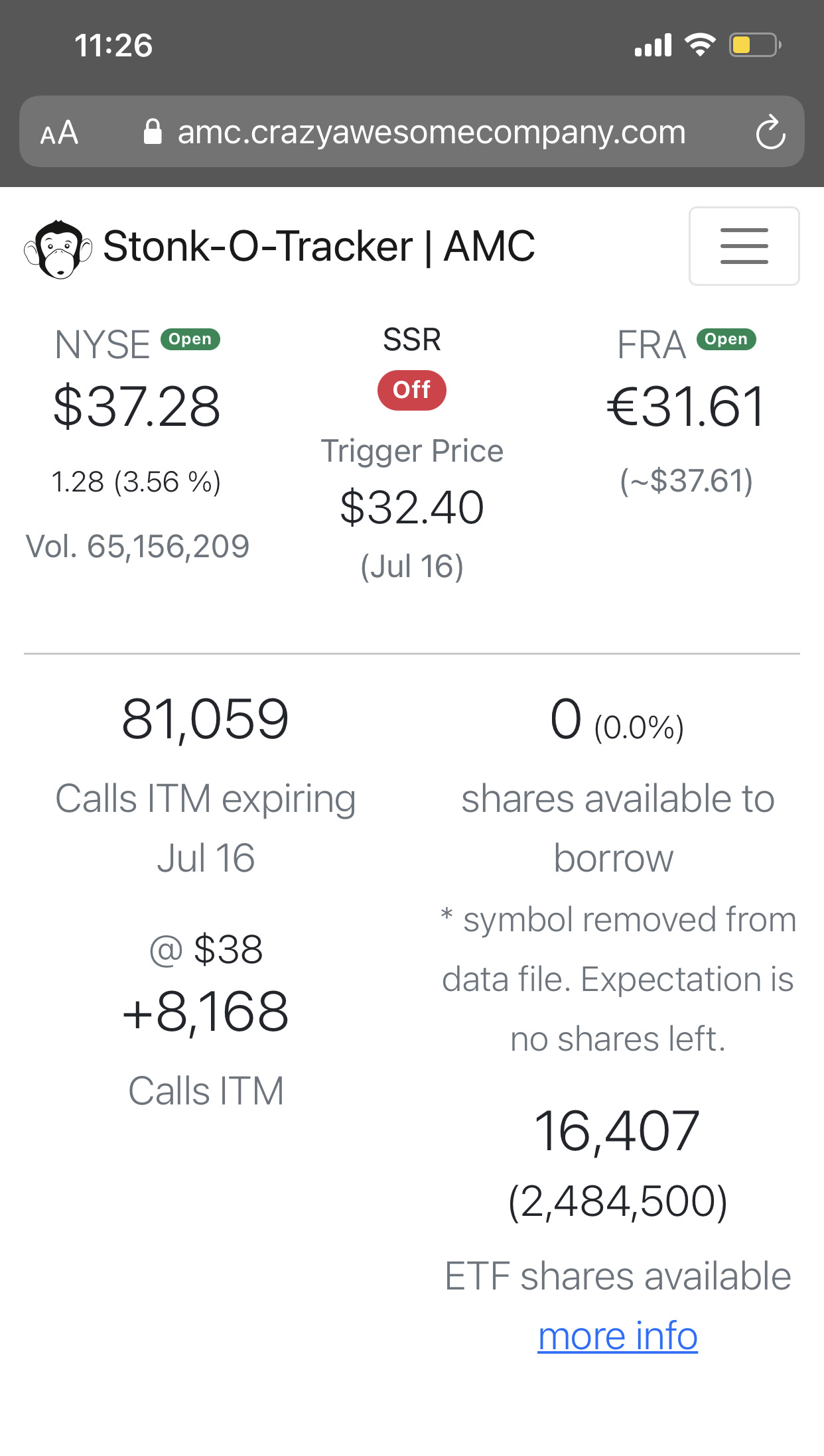The width and height of the screenshot is (824, 1456).
Task: Open the AA reader text options
Action: (x=60, y=133)
